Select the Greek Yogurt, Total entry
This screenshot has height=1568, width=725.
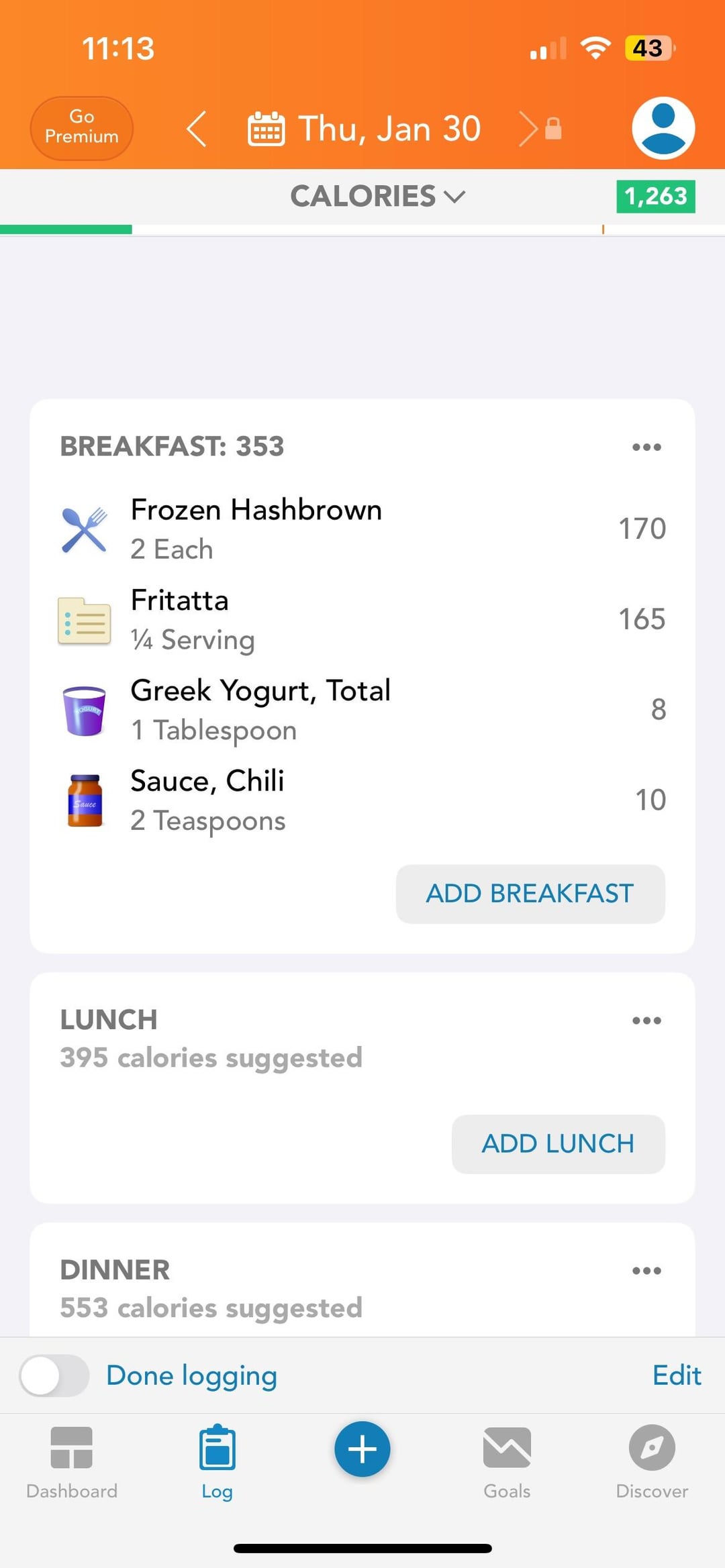362,710
